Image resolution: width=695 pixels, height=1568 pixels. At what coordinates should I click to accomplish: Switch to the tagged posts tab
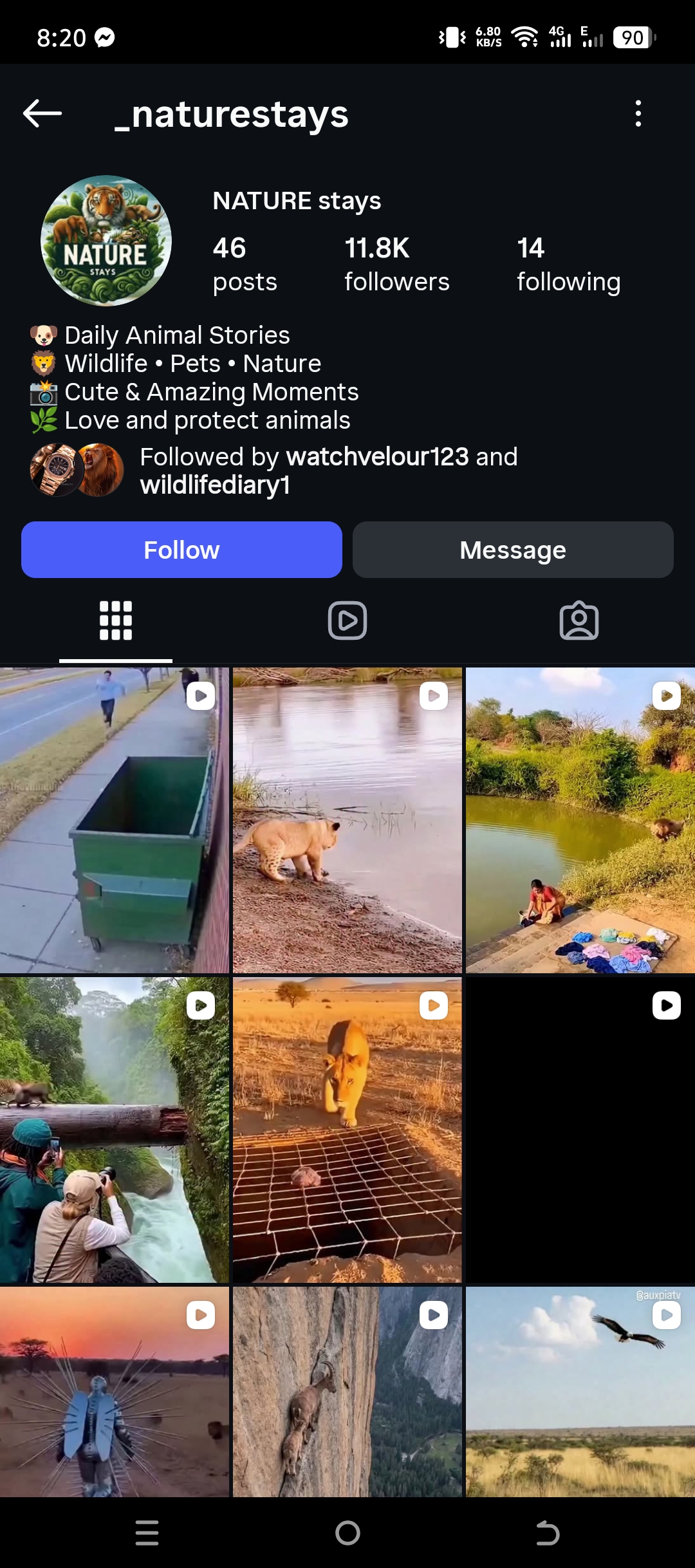[579, 621]
